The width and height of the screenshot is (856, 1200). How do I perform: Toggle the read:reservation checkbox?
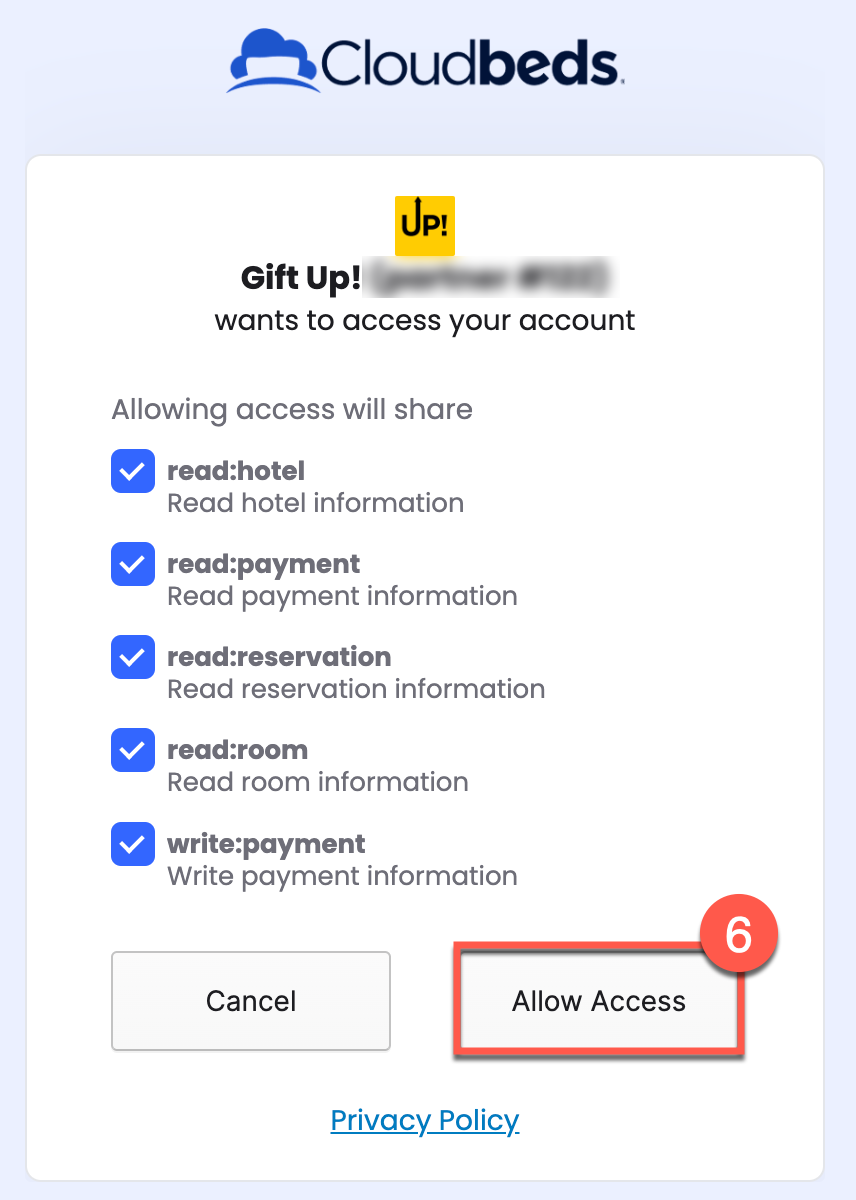132,657
